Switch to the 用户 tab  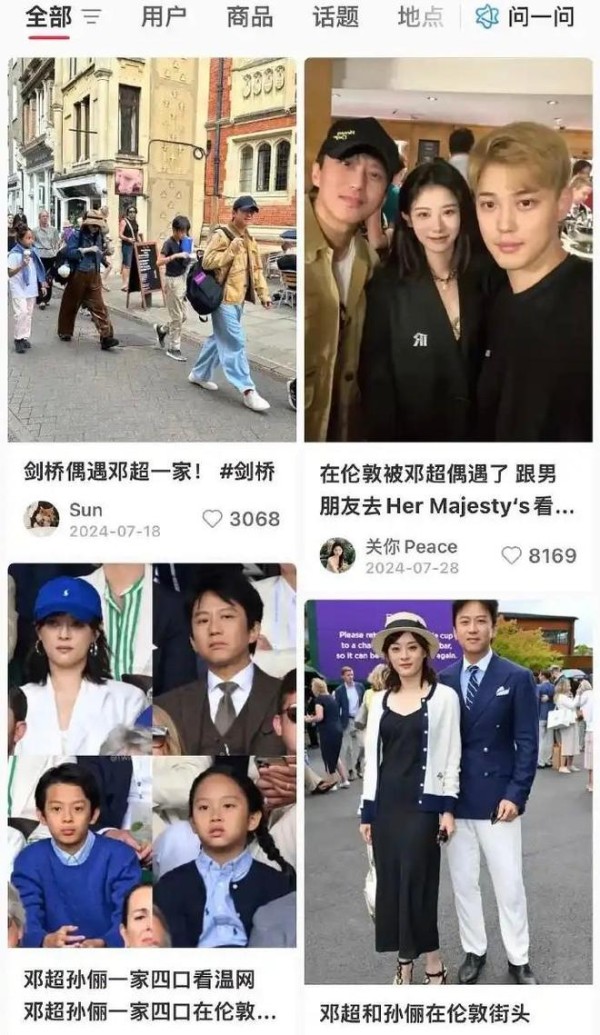163,17
